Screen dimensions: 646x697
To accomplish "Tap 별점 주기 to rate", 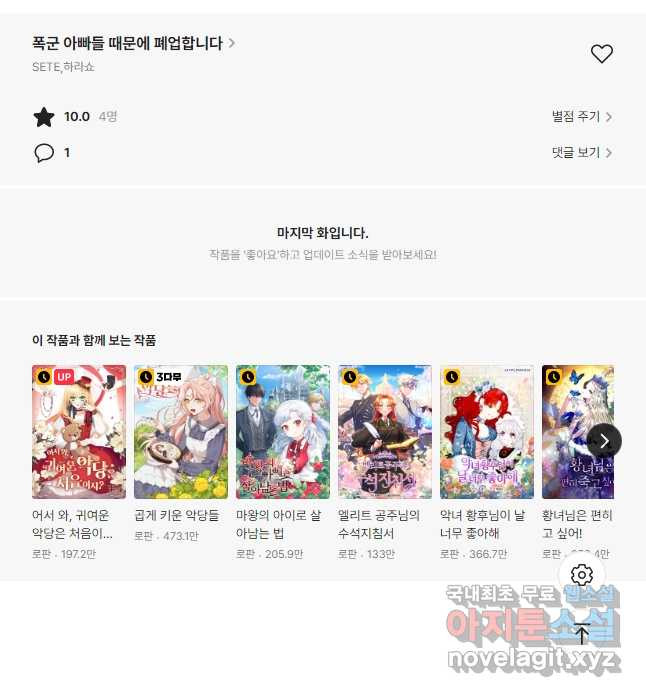I will 581,117.
